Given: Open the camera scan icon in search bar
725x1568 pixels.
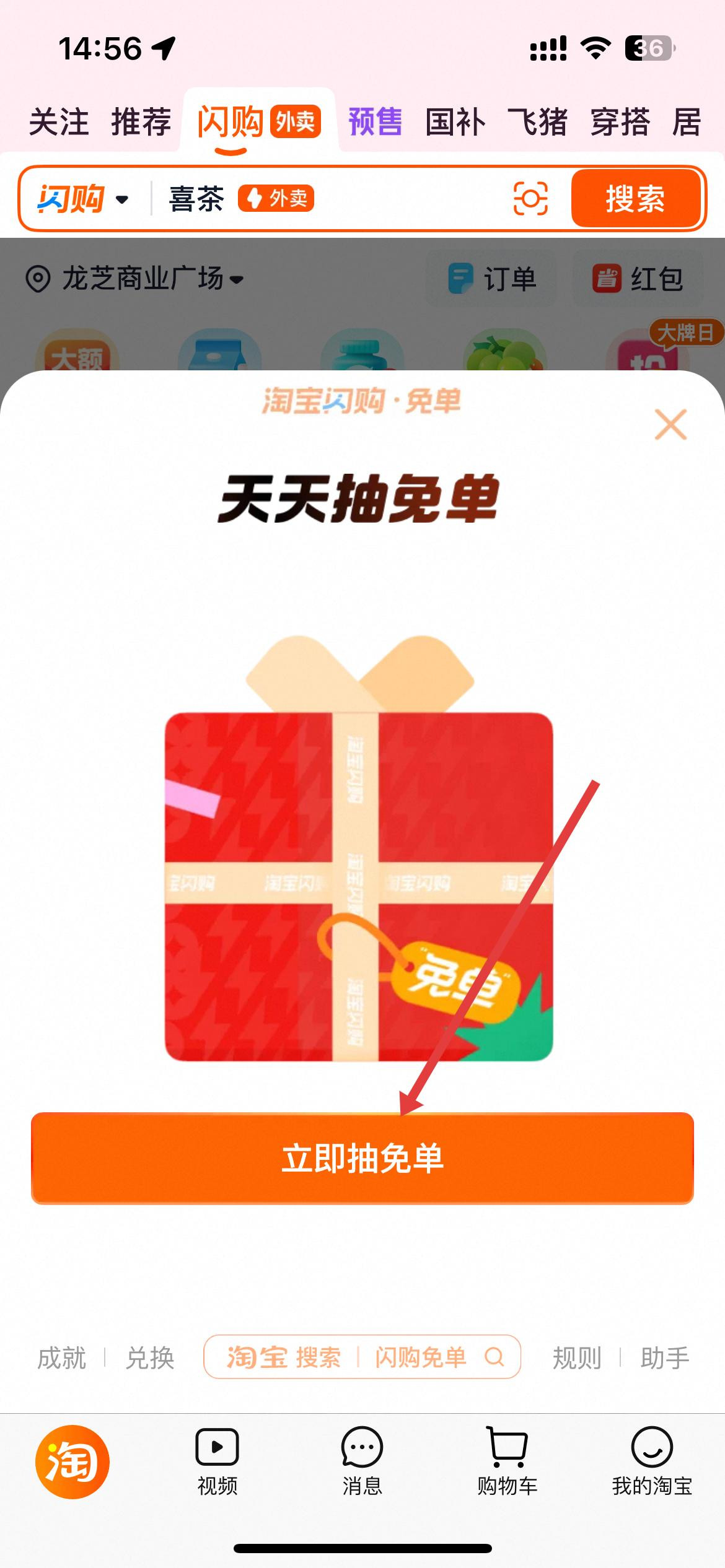Looking at the screenshot, I should coord(531,199).
